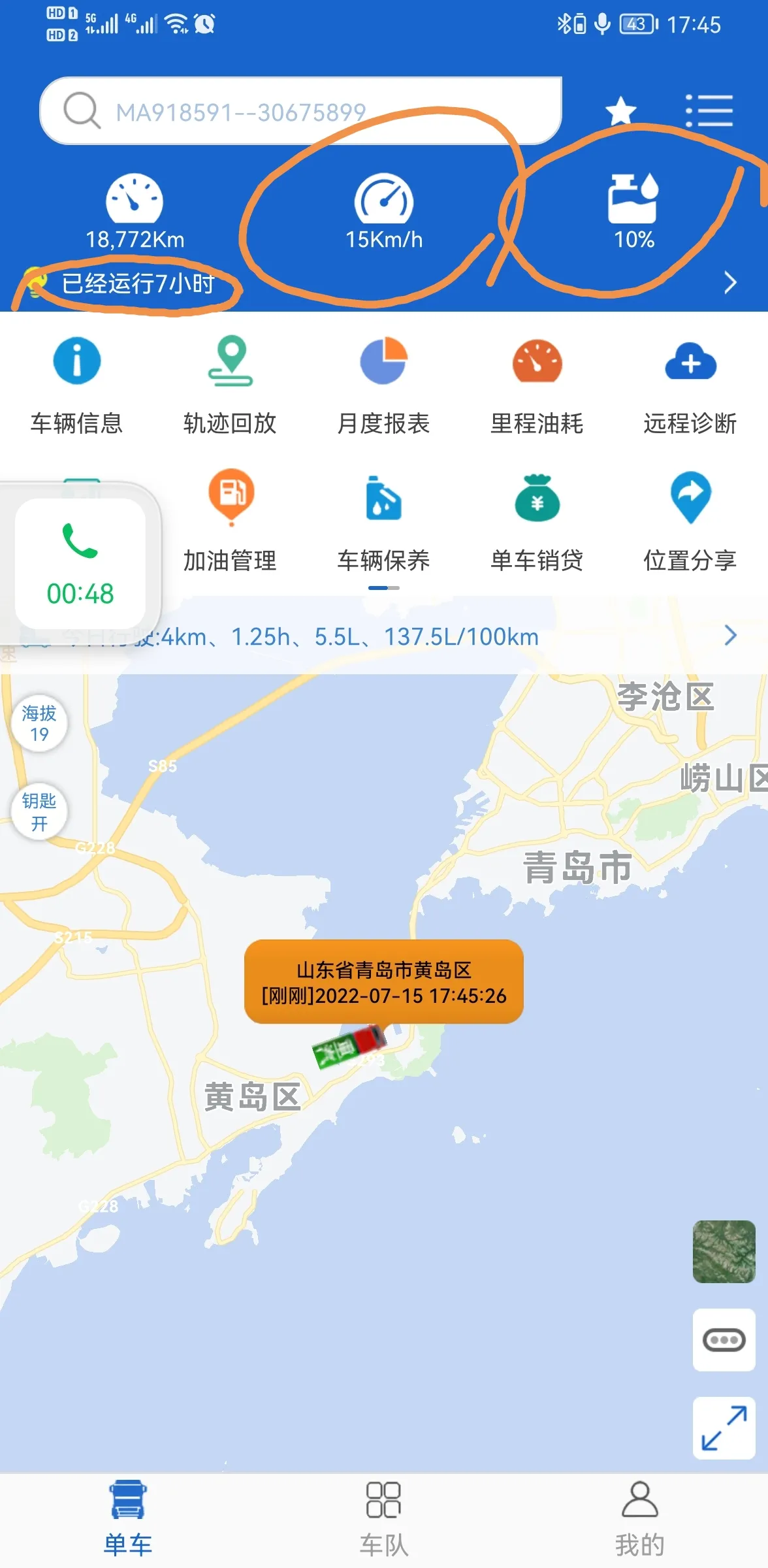This screenshot has height=1568, width=768.
Task: Tap the vehicle ID search box
Action: (x=300, y=112)
